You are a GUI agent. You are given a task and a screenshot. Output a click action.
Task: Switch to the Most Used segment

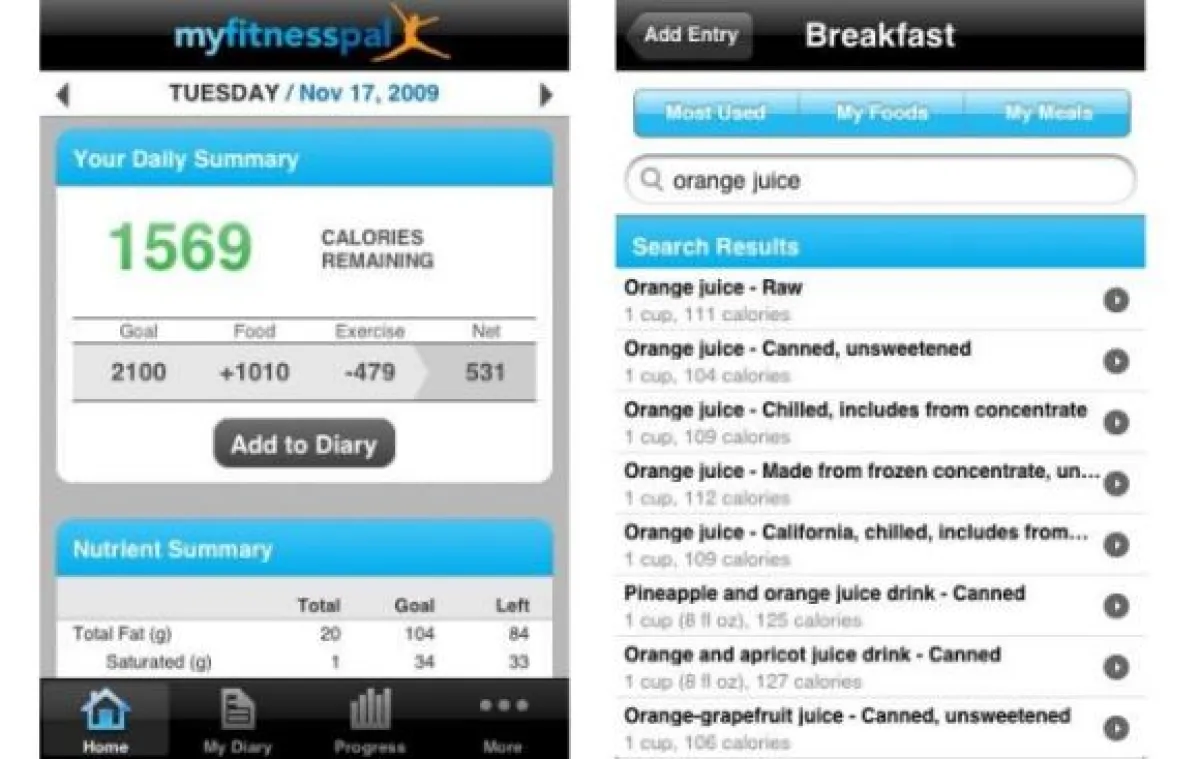tap(716, 113)
